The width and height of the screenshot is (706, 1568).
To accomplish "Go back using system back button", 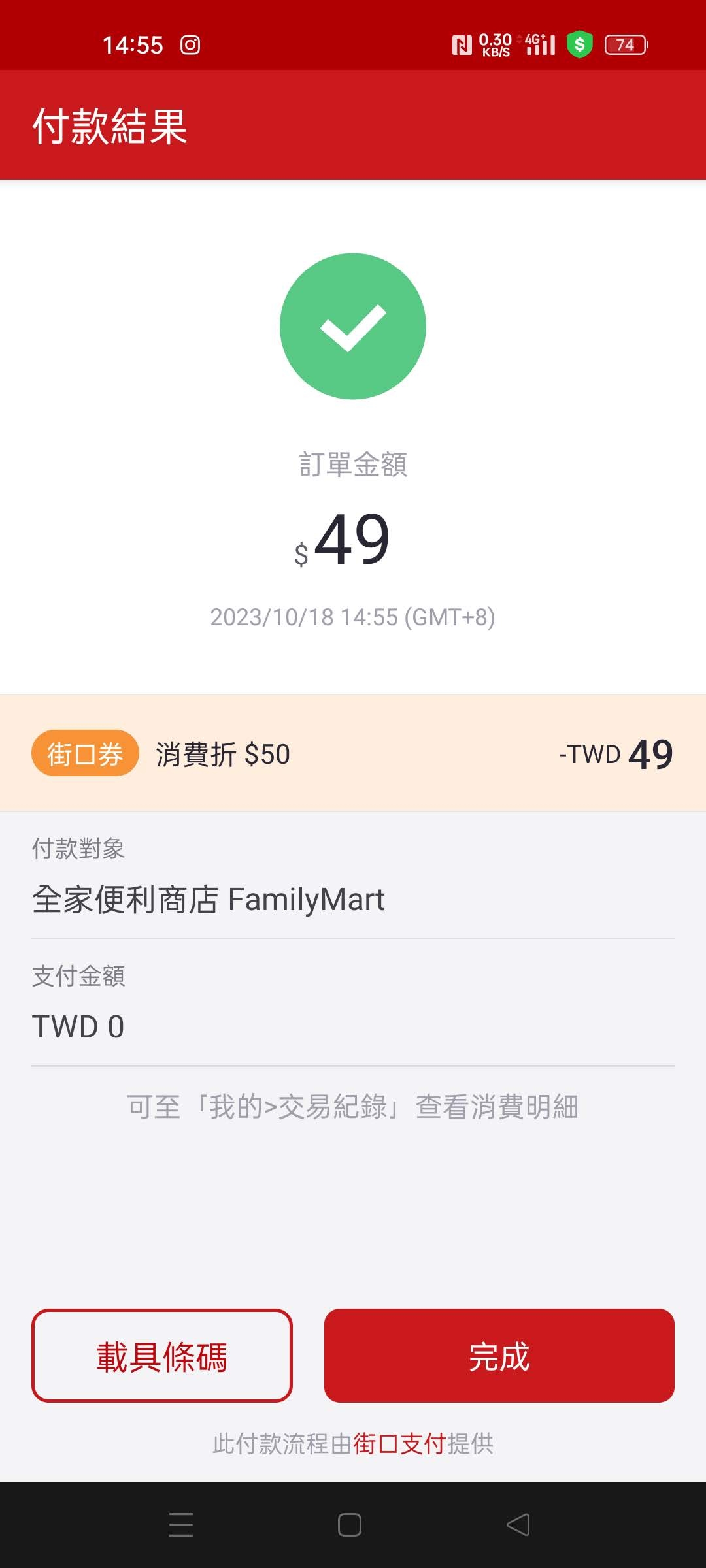I will 518,1525.
